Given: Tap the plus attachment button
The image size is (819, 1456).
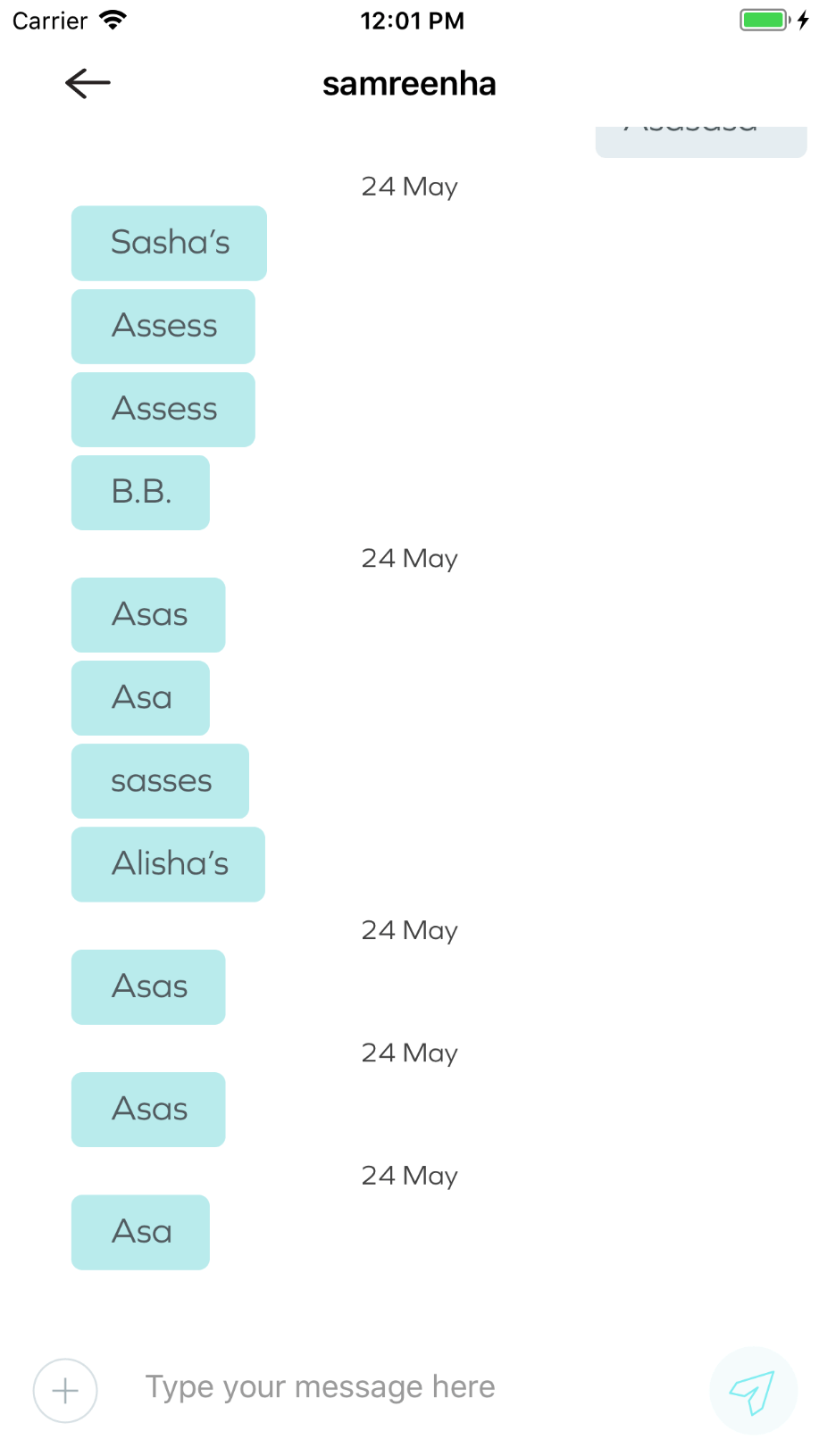Looking at the screenshot, I should (x=65, y=1390).
